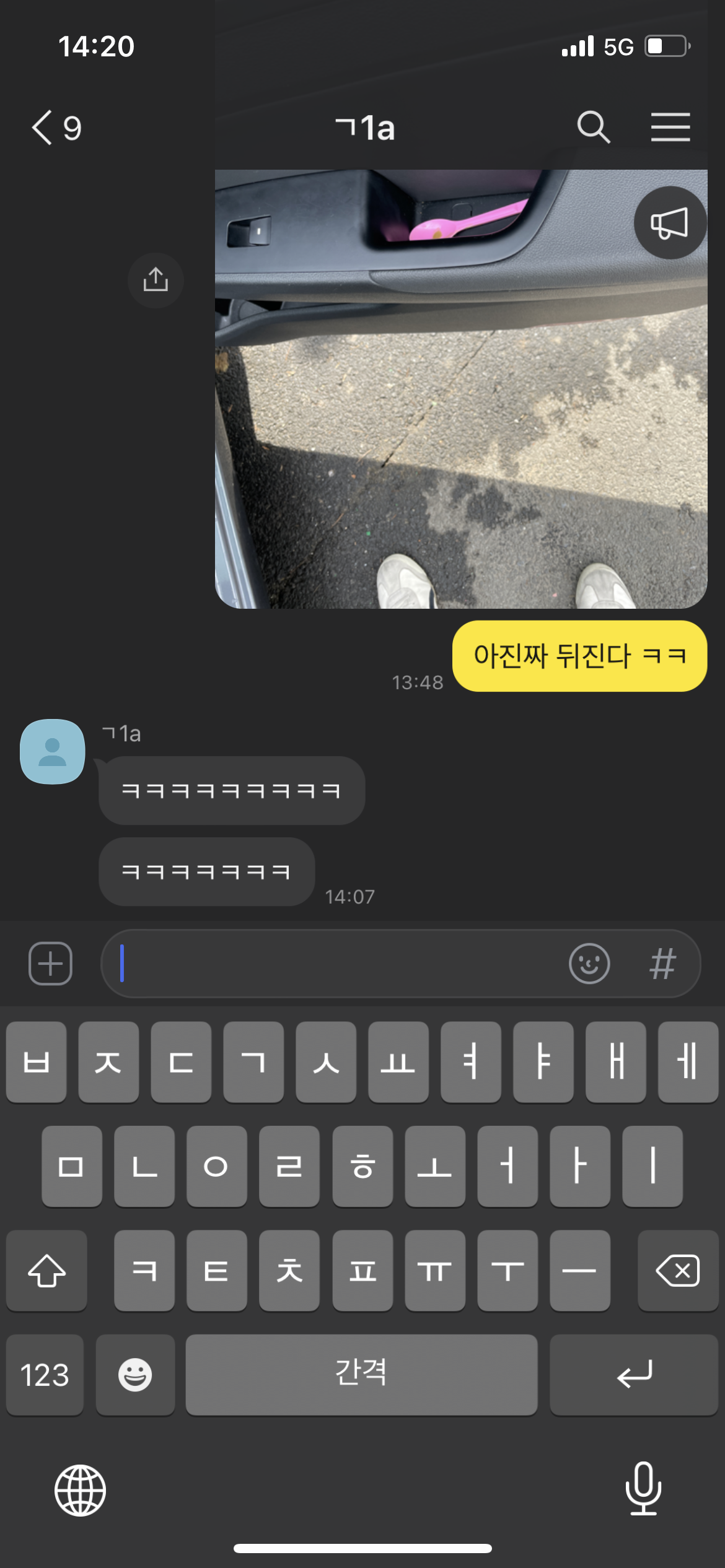Tap the 간격 space bar
This screenshot has height=1568, width=725.
361,1375
